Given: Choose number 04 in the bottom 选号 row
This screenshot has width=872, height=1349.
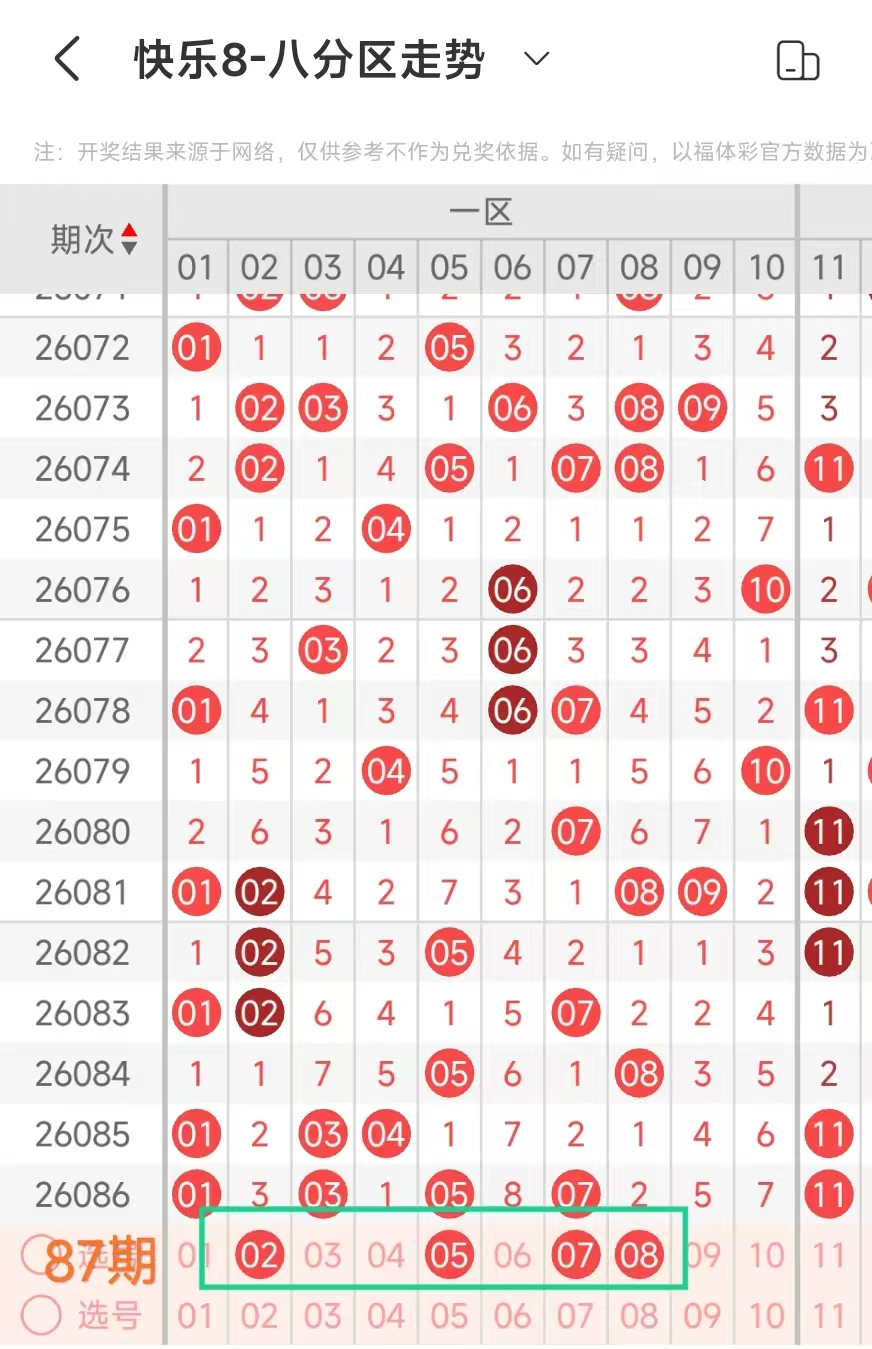Looking at the screenshot, I should pyautogui.click(x=386, y=1316).
